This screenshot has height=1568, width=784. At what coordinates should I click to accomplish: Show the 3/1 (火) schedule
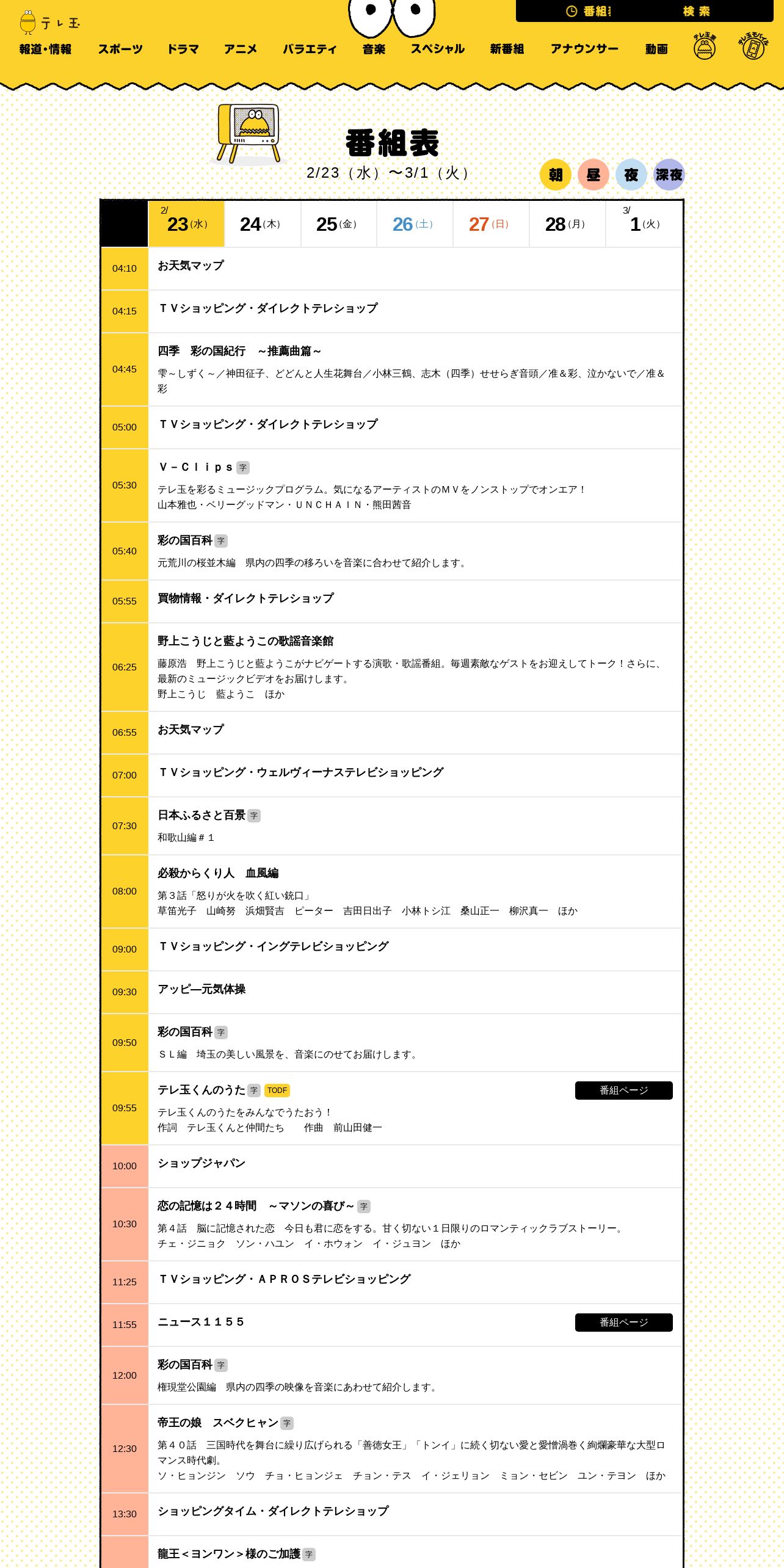pyautogui.click(x=644, y=224)
